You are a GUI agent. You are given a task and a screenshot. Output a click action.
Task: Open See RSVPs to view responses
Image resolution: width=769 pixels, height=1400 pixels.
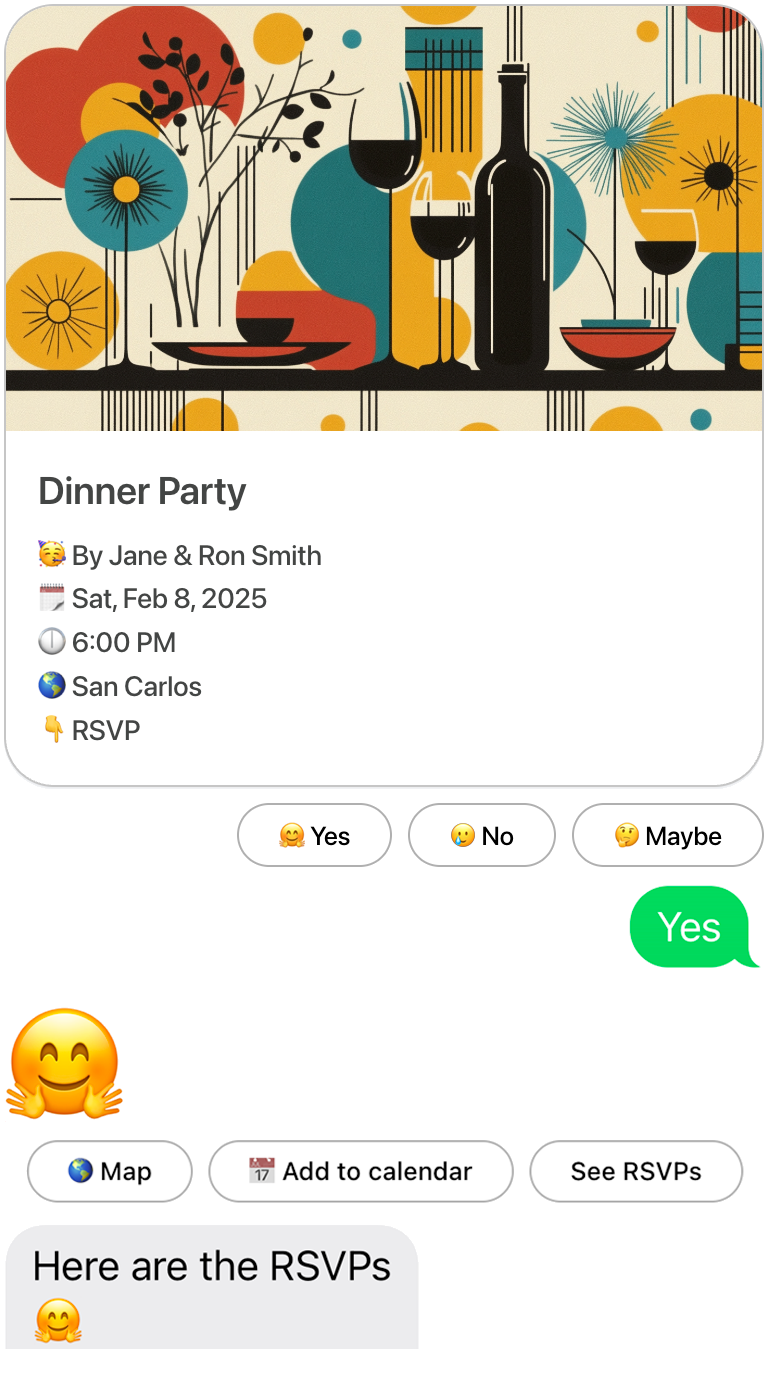(x=636, y=1171)
